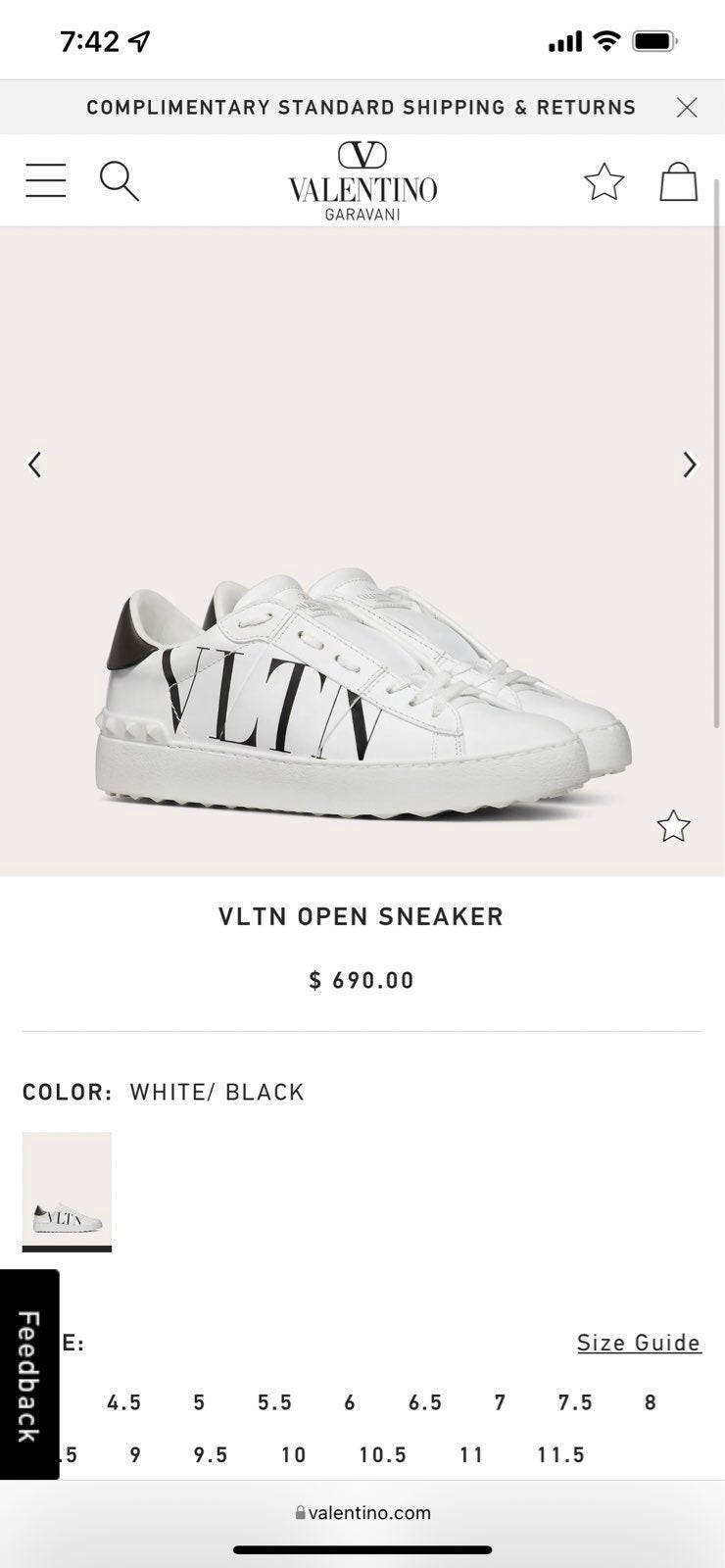Open the Size Guide link

point(639,1343)
